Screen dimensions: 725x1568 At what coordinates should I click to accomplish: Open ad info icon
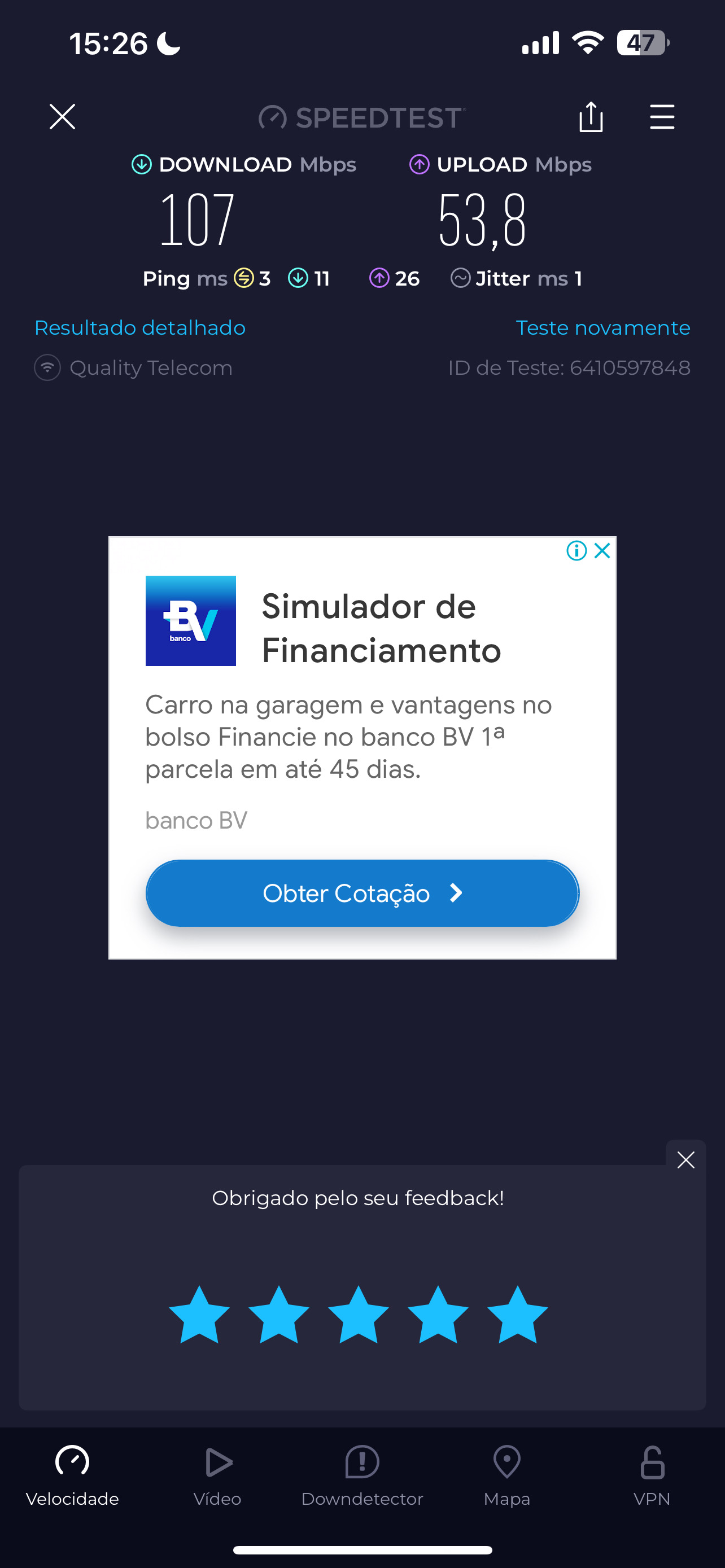tap(576, 550)
